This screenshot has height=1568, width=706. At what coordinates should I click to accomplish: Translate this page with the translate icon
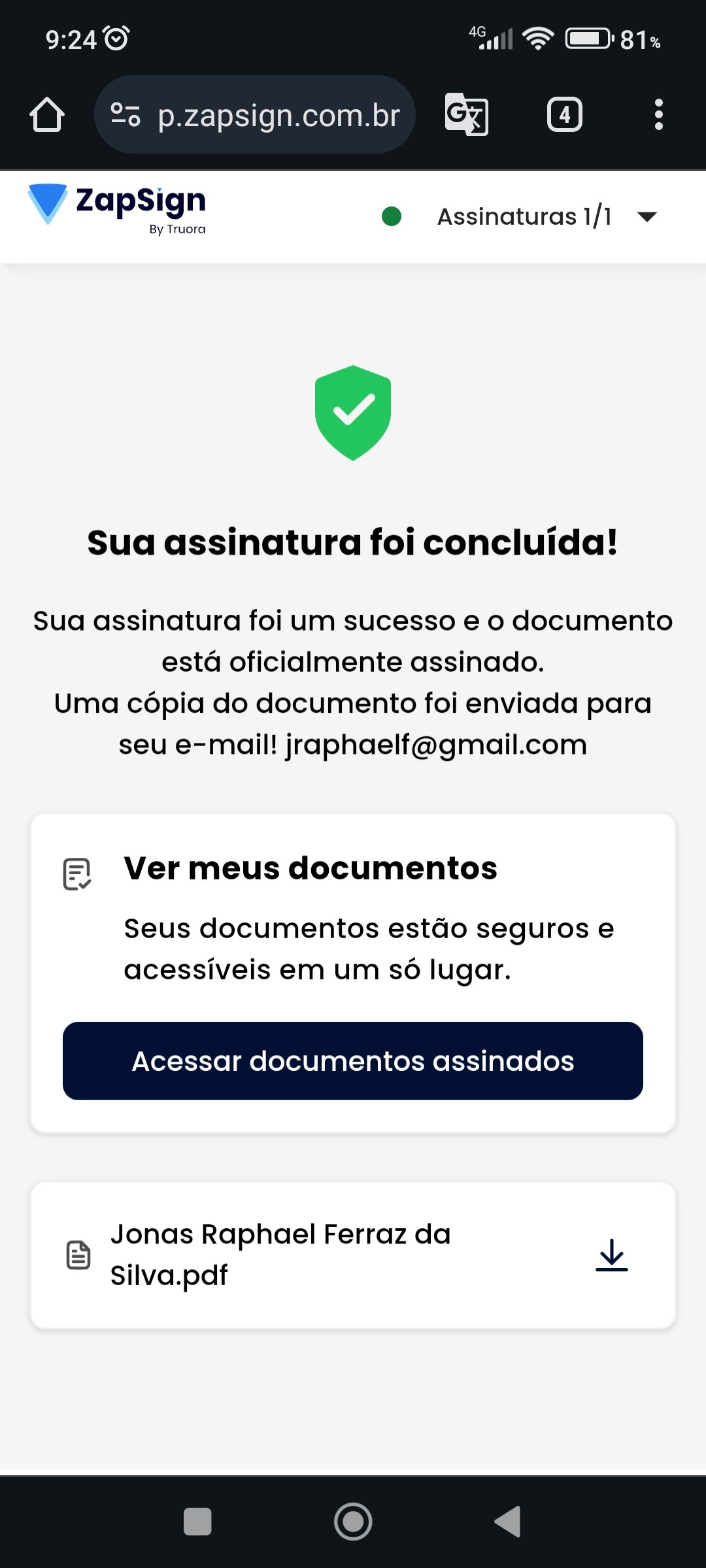(x=466, y=115)
